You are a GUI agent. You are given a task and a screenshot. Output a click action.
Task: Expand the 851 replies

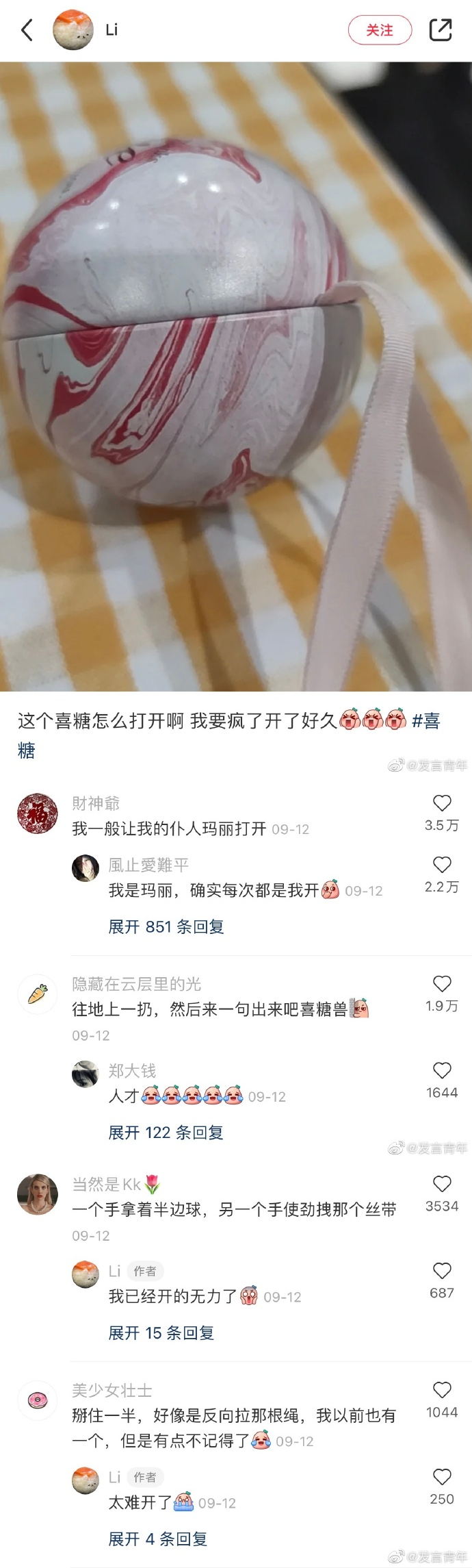pyautogui.click(x=166, y=927)
